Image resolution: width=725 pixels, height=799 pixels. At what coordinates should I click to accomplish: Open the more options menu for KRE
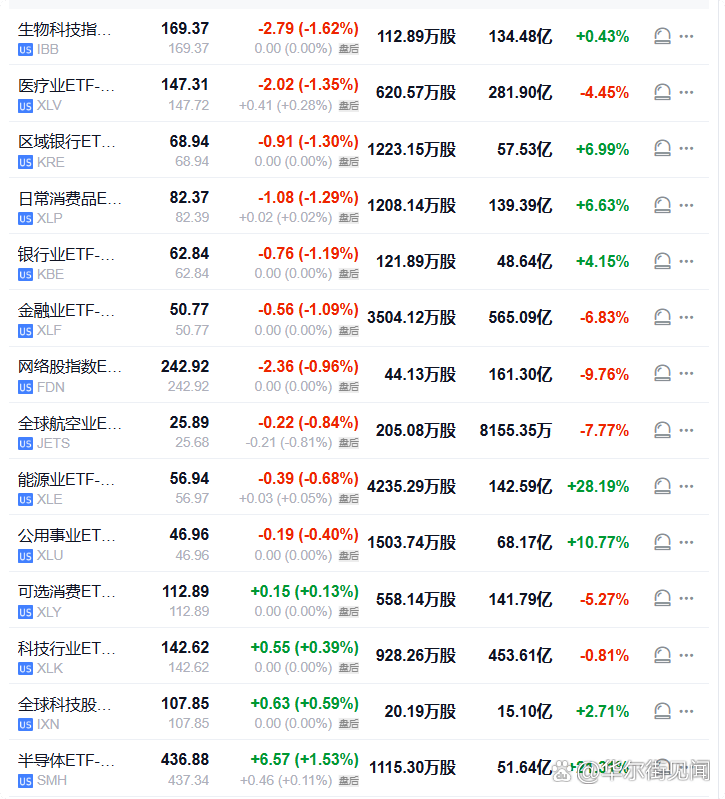point(686,149)
